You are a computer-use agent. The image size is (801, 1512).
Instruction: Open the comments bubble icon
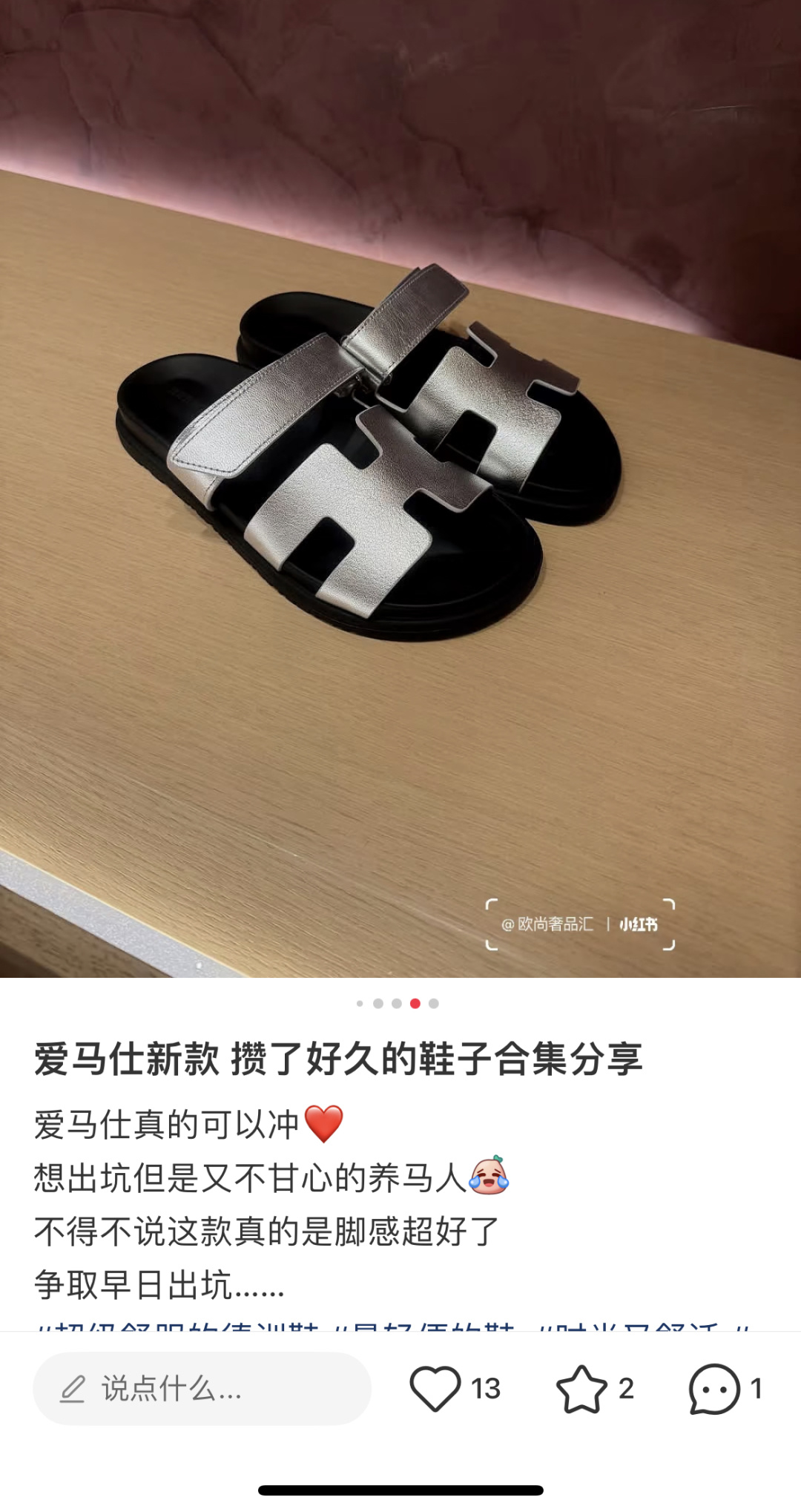pyautogui.click(x=714, y=1388)
